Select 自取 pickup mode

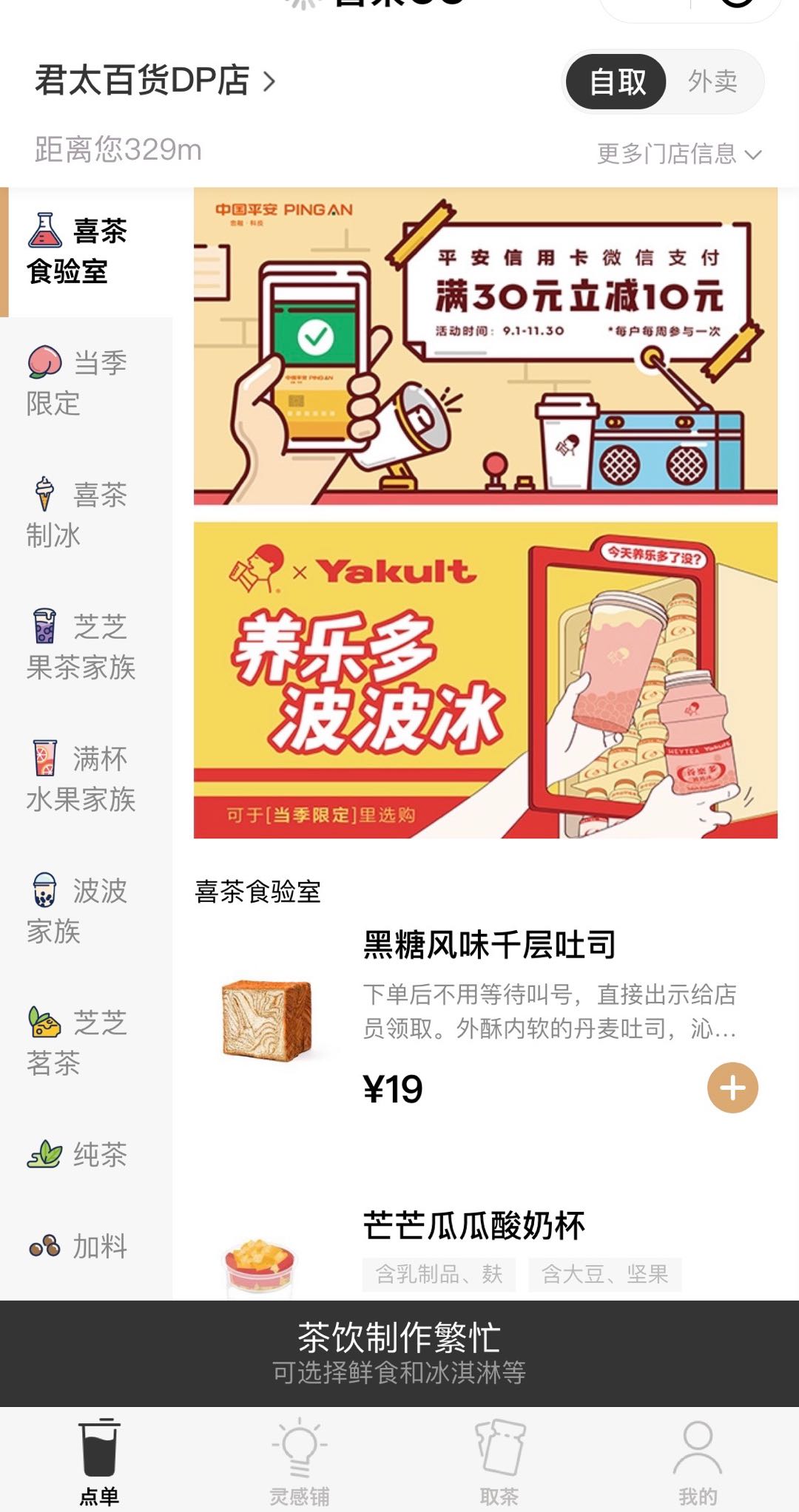(617, 81)
